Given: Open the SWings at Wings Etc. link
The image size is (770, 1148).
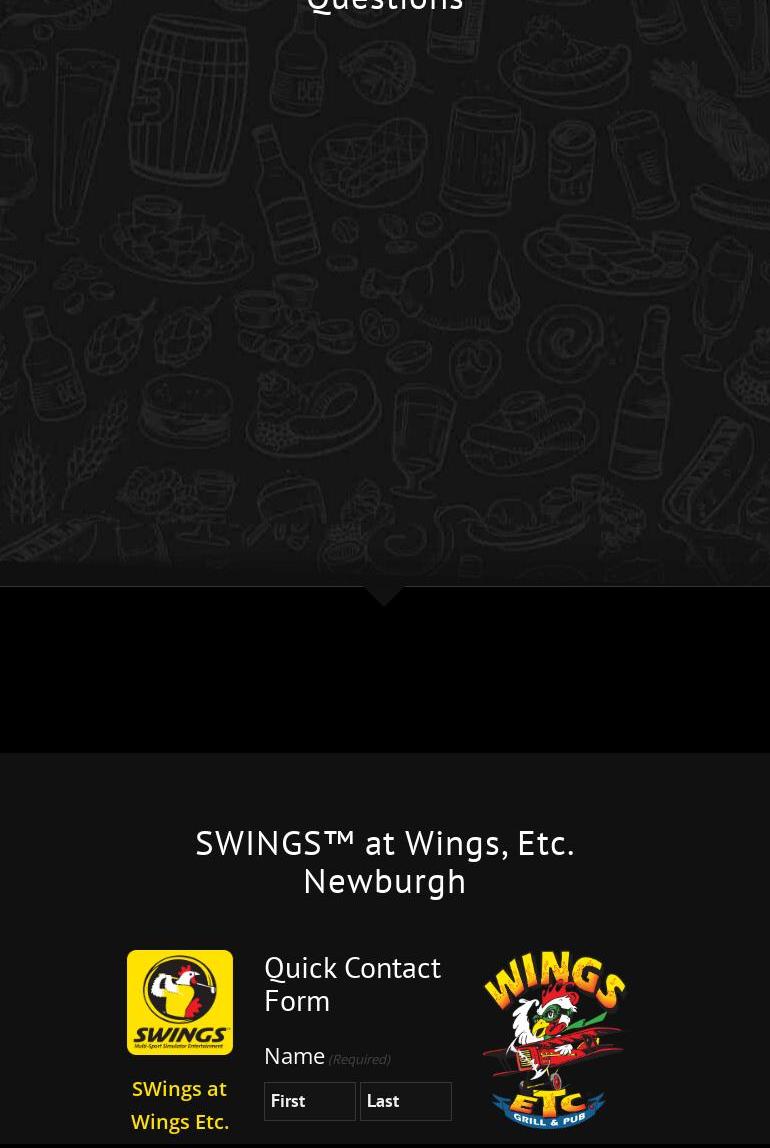Looking at the screenshot, I should tap(180, 1105).
